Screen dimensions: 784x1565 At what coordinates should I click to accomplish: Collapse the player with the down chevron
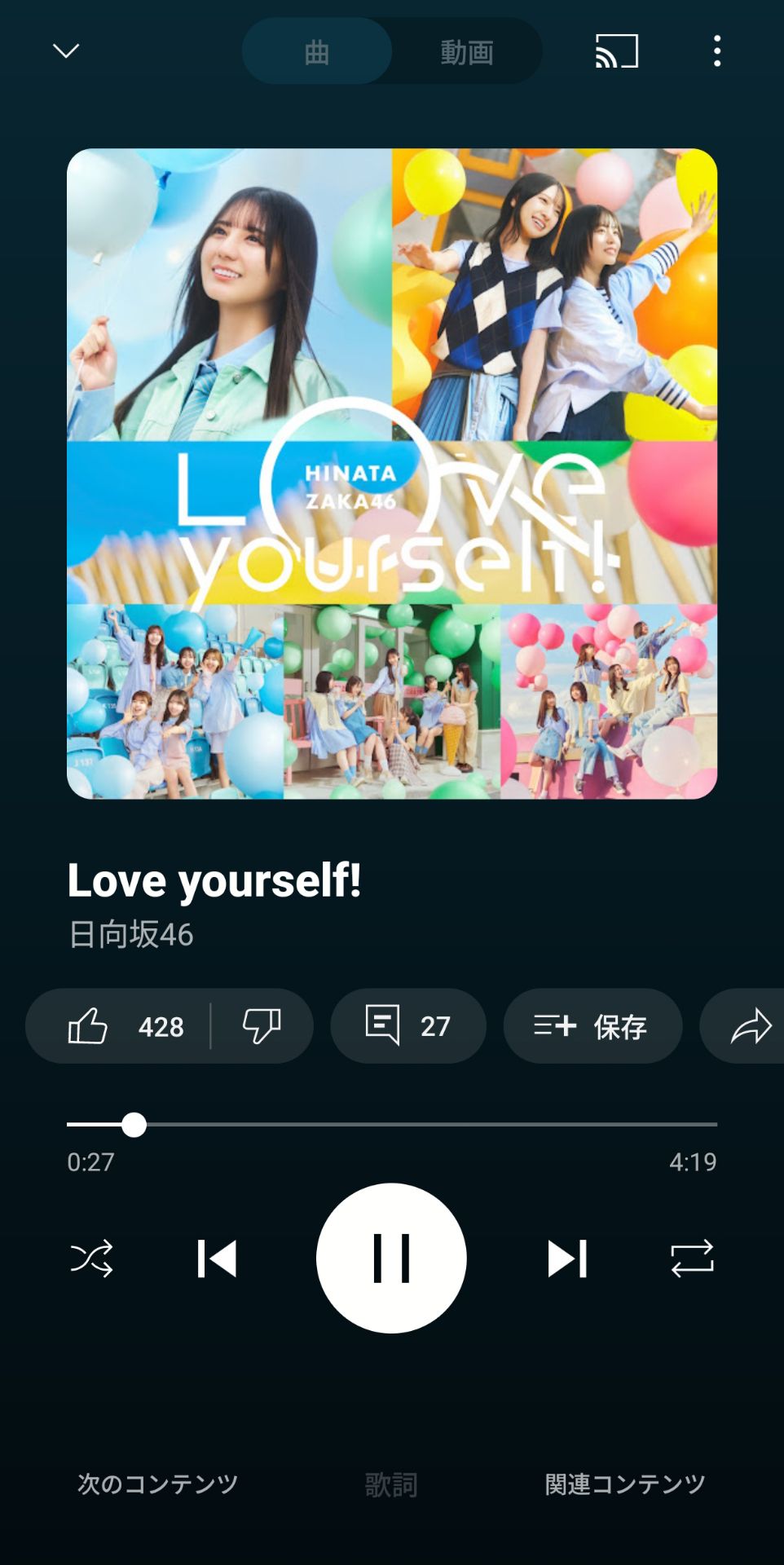(65, 51)
